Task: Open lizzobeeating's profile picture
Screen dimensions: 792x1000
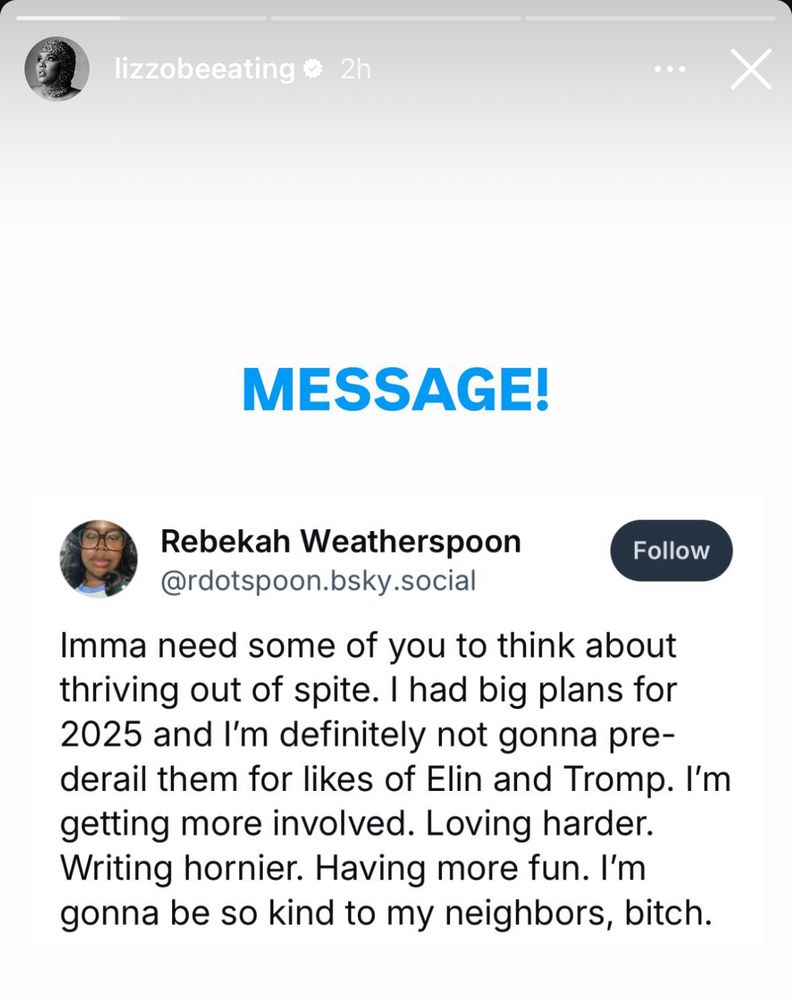Action: pyautogui.click(x=57, y=68)
